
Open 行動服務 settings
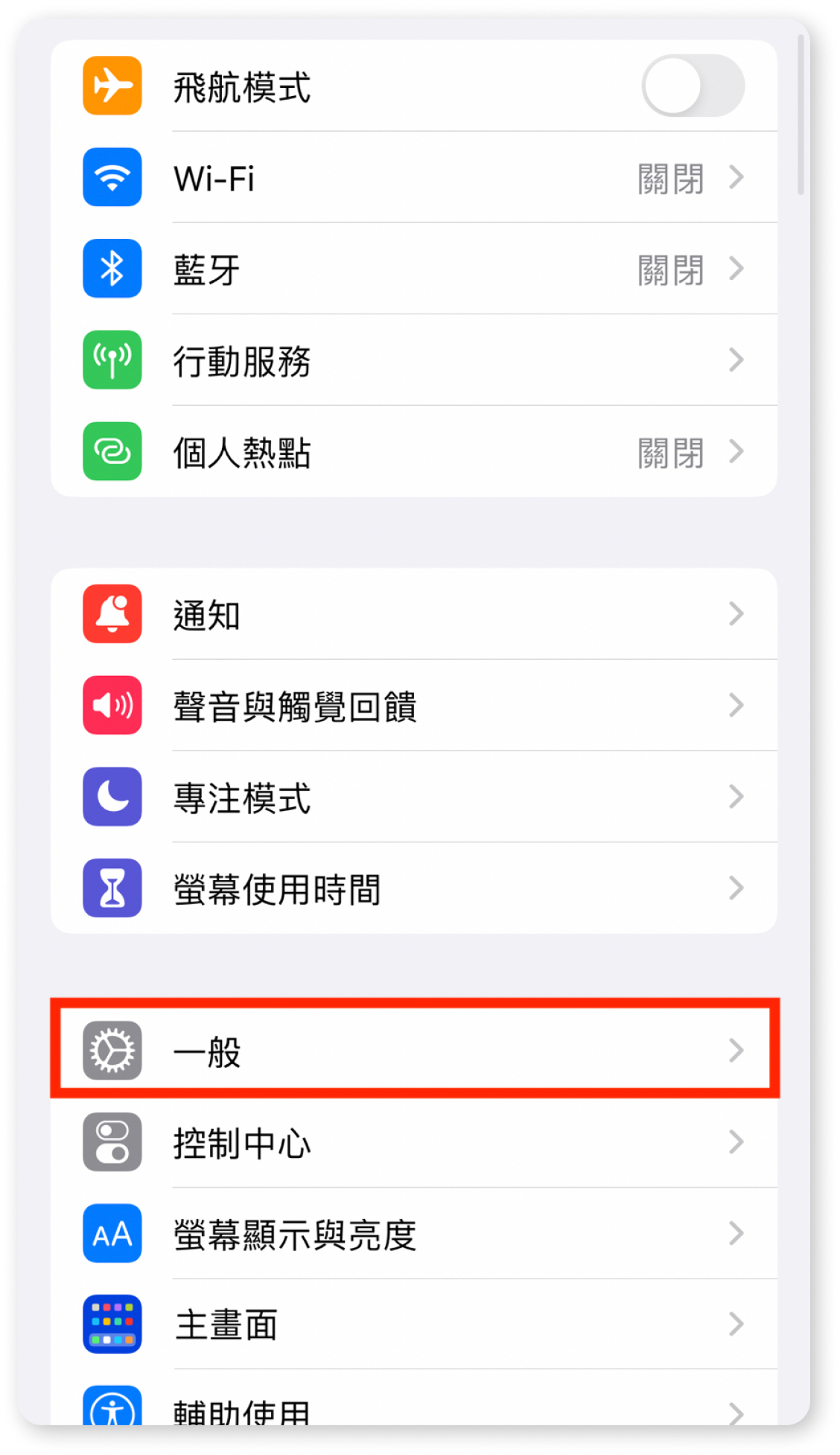pyautogui.click(x=414, y=360)
